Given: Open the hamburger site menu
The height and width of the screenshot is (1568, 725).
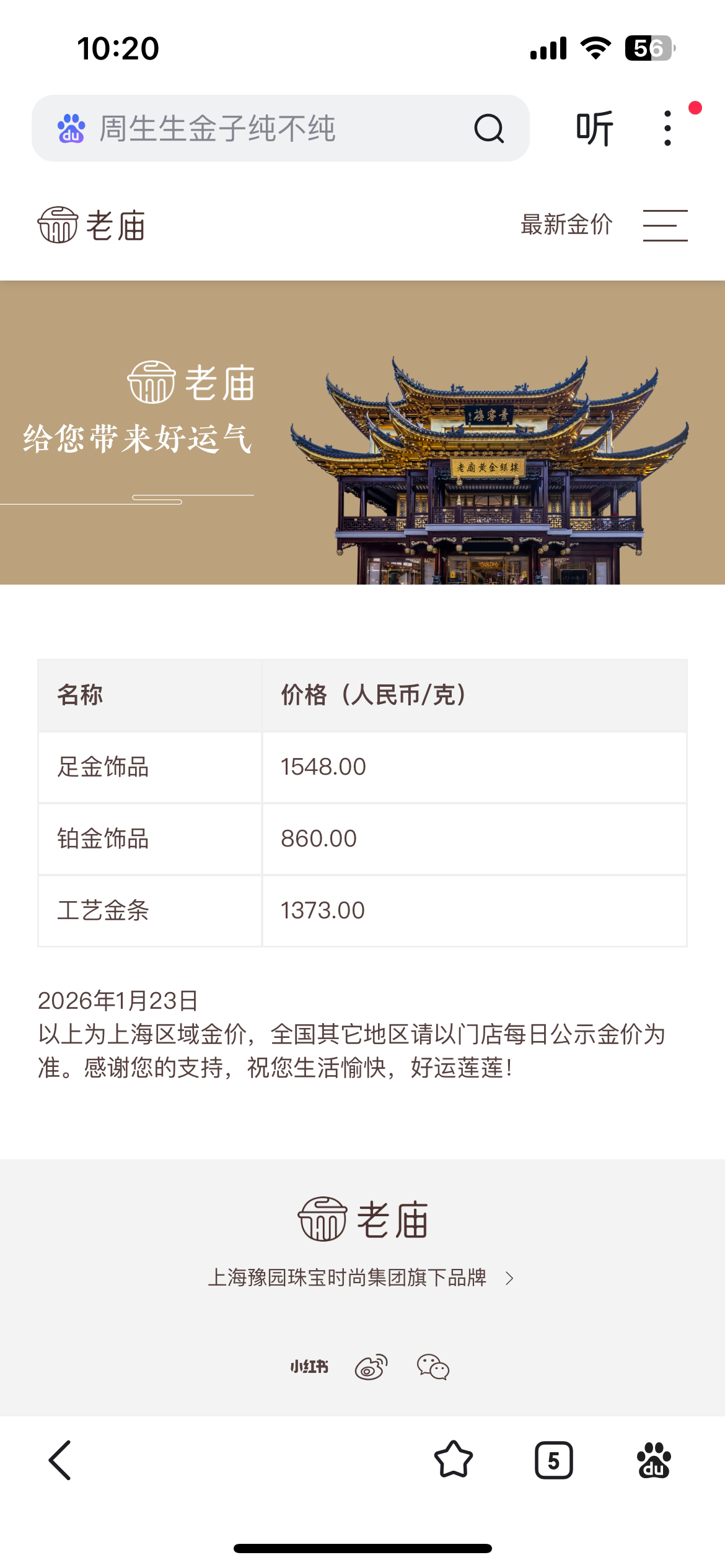Looking at the screenshot, I should point(665,225).
